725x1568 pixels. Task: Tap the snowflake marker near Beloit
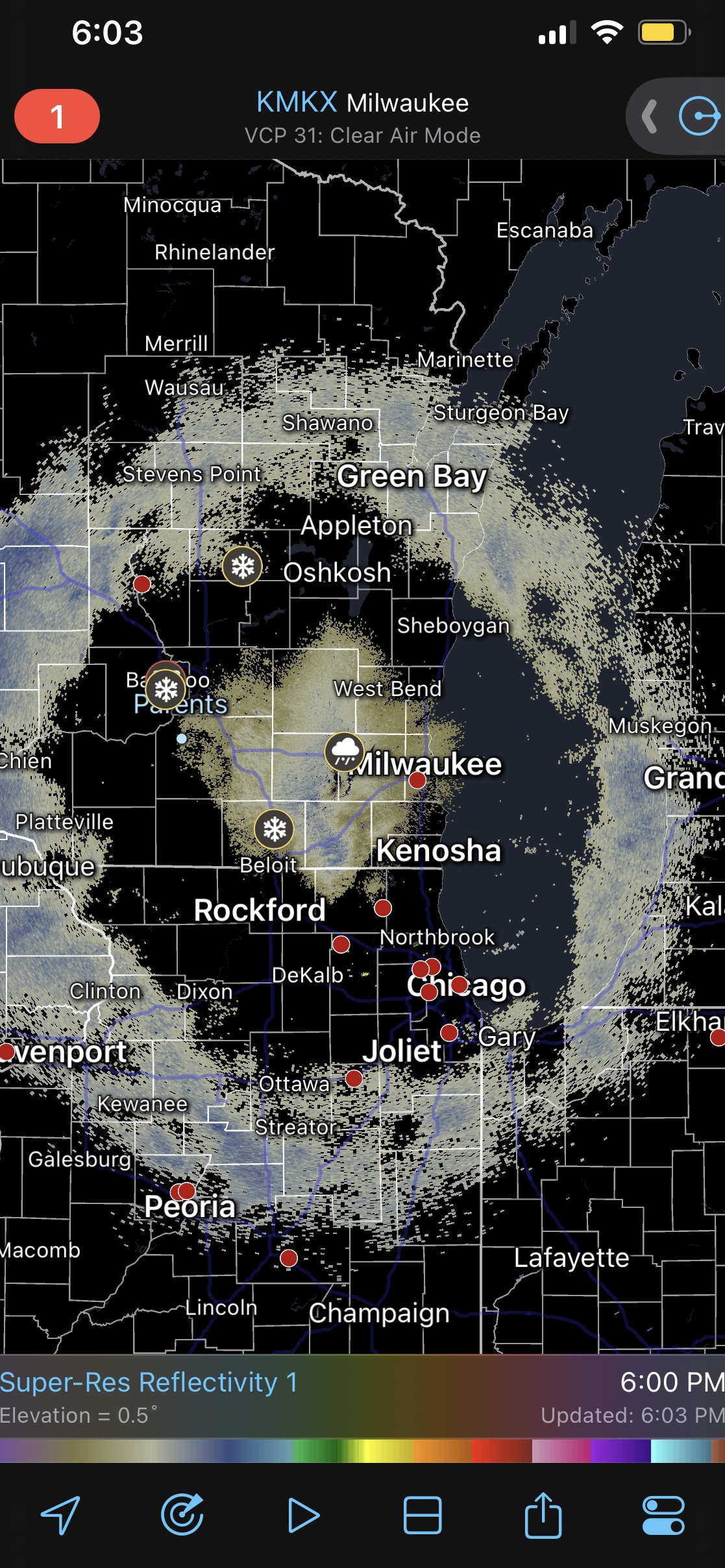(x=274, y=829)
